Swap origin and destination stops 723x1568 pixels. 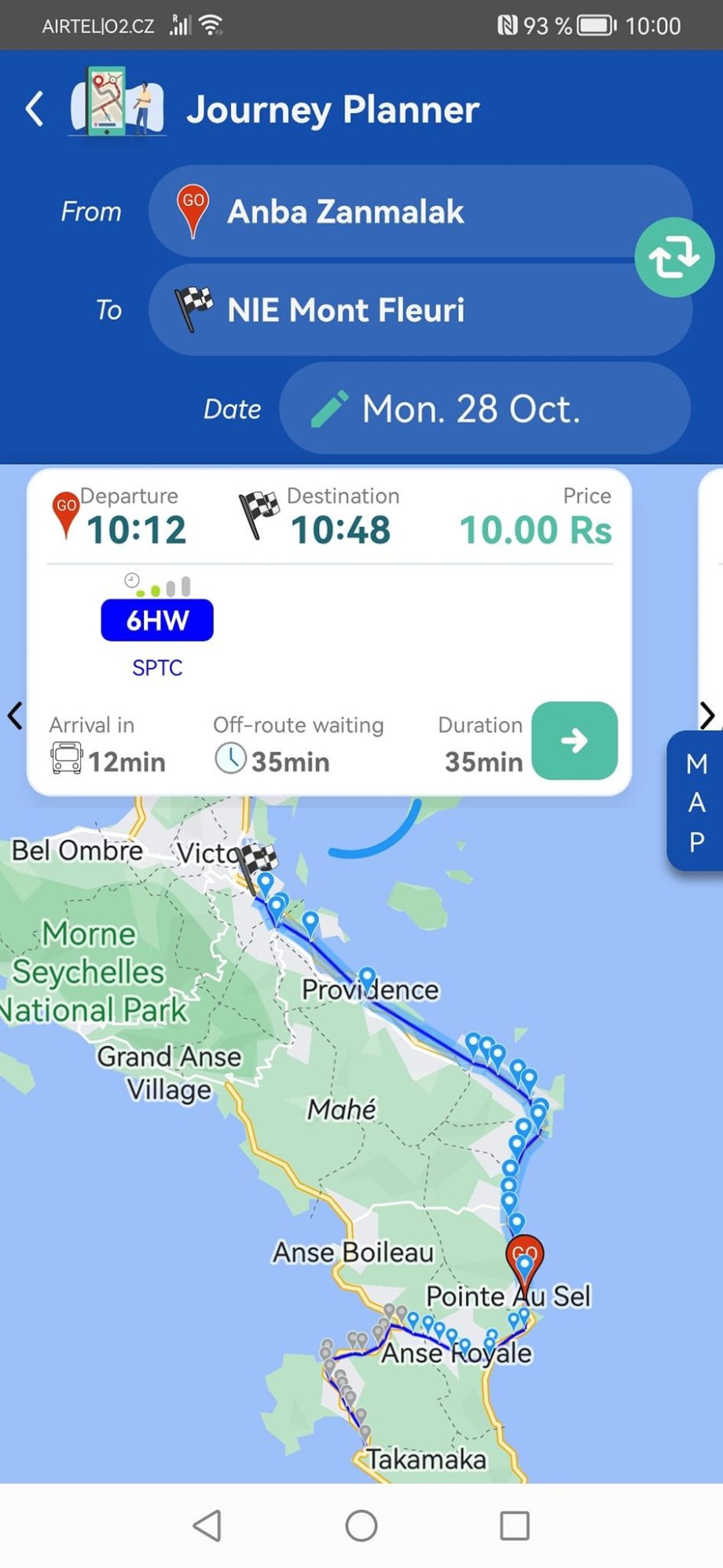[x=673, y=257]
